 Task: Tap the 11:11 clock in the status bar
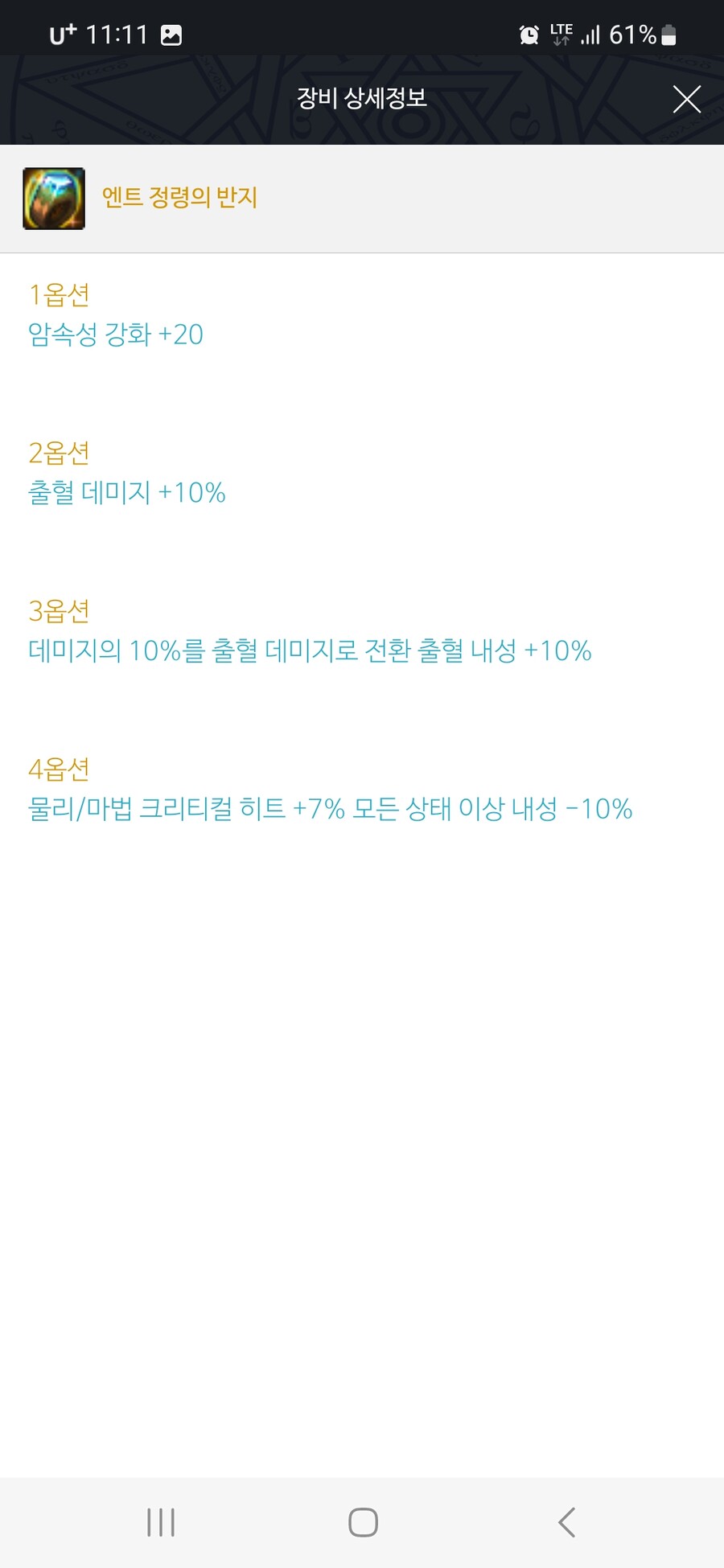click(119, 34)
